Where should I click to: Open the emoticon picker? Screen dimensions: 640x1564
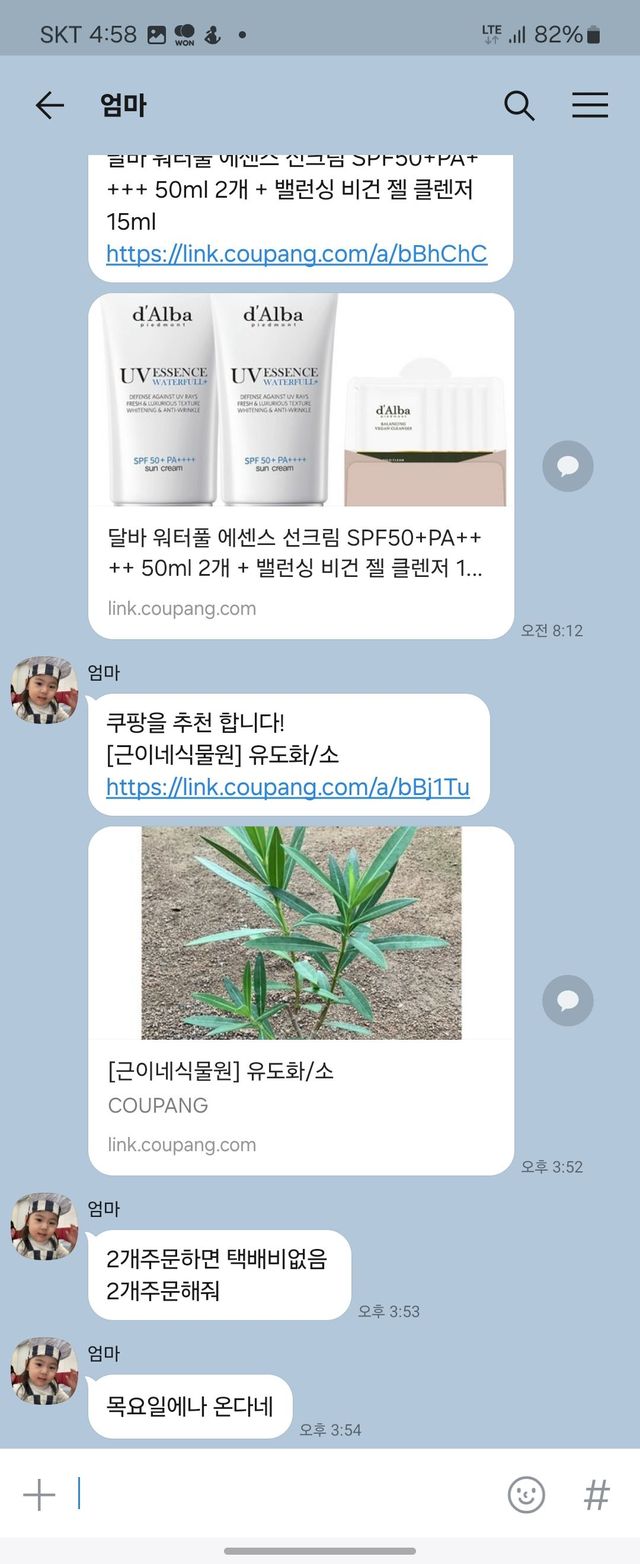[x=526, y=1495]
